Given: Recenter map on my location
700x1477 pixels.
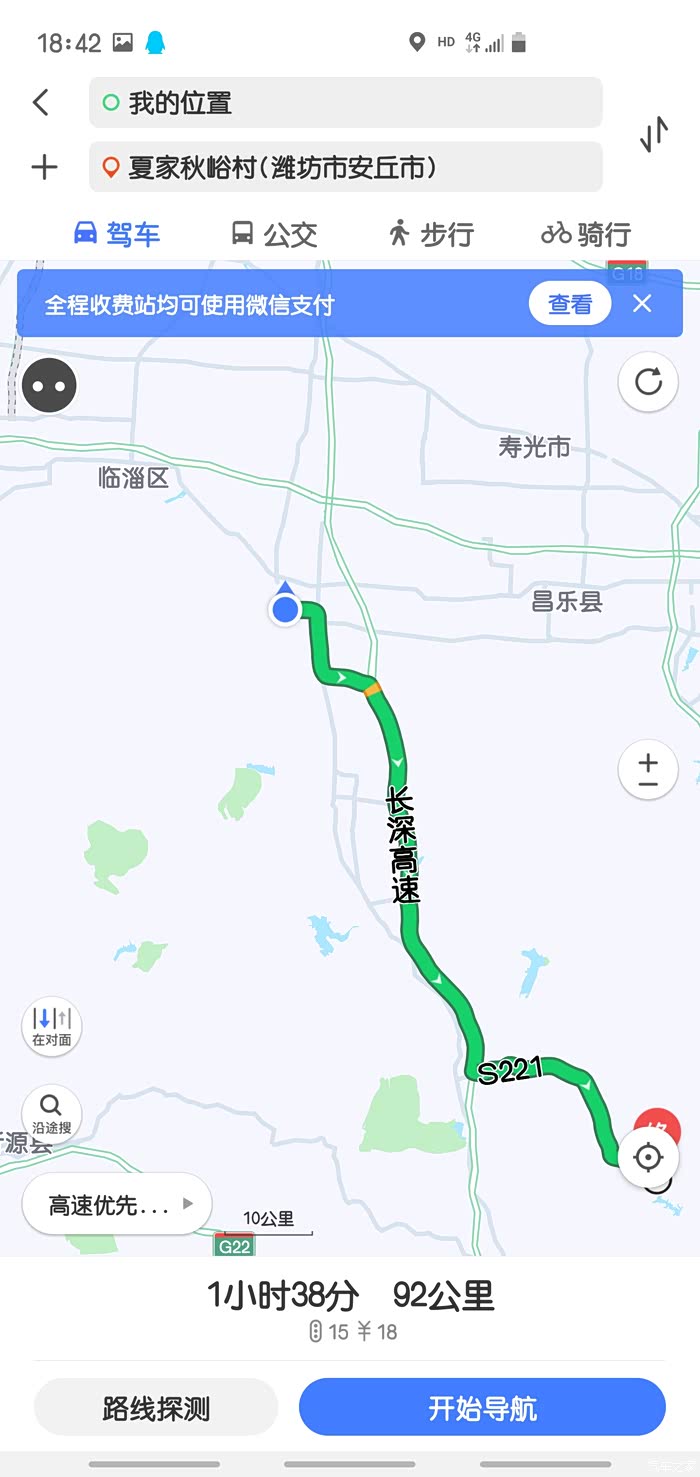Looking at the screenshot, I should (648, 1158).
